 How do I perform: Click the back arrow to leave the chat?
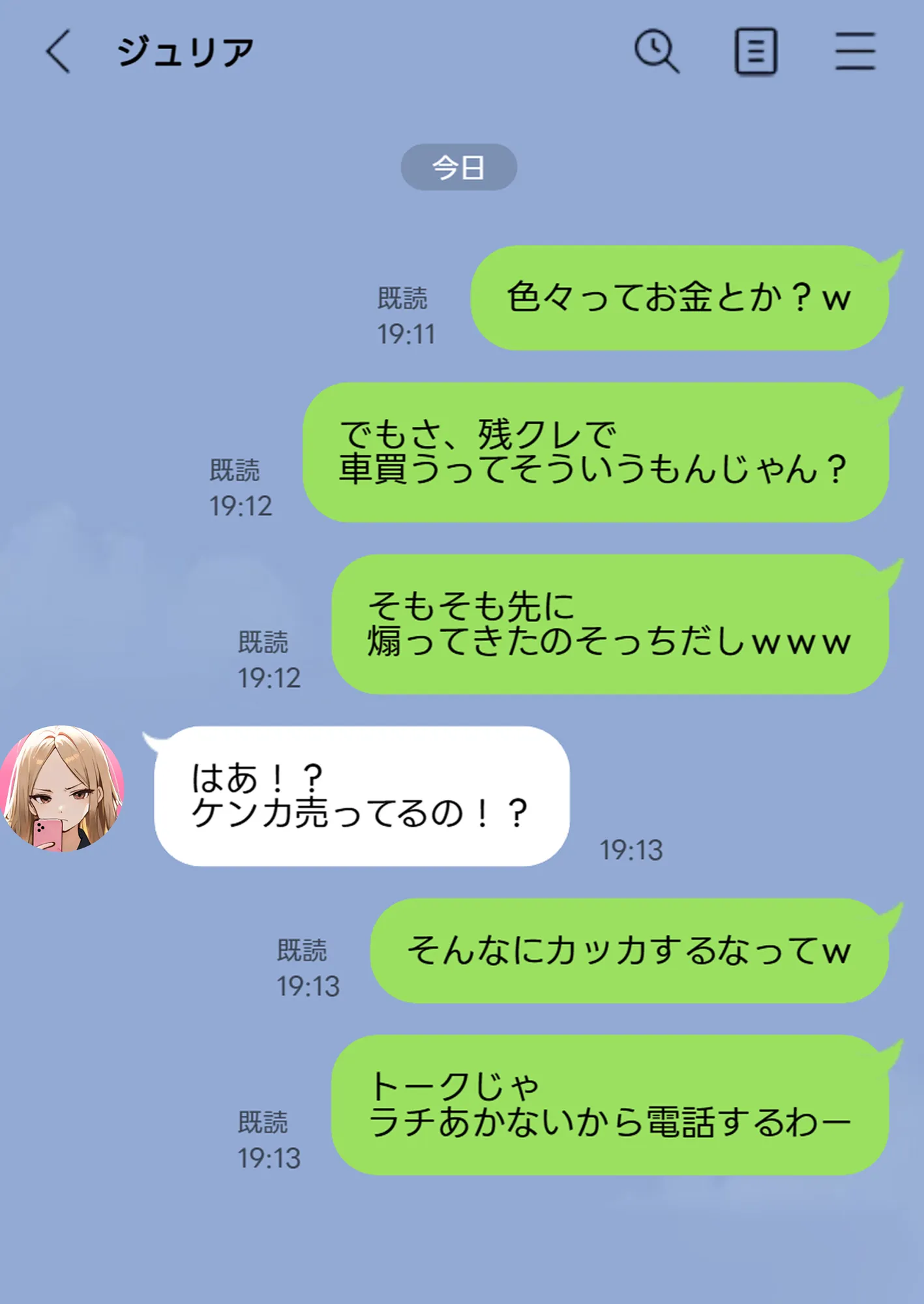[x=57, y=50]
